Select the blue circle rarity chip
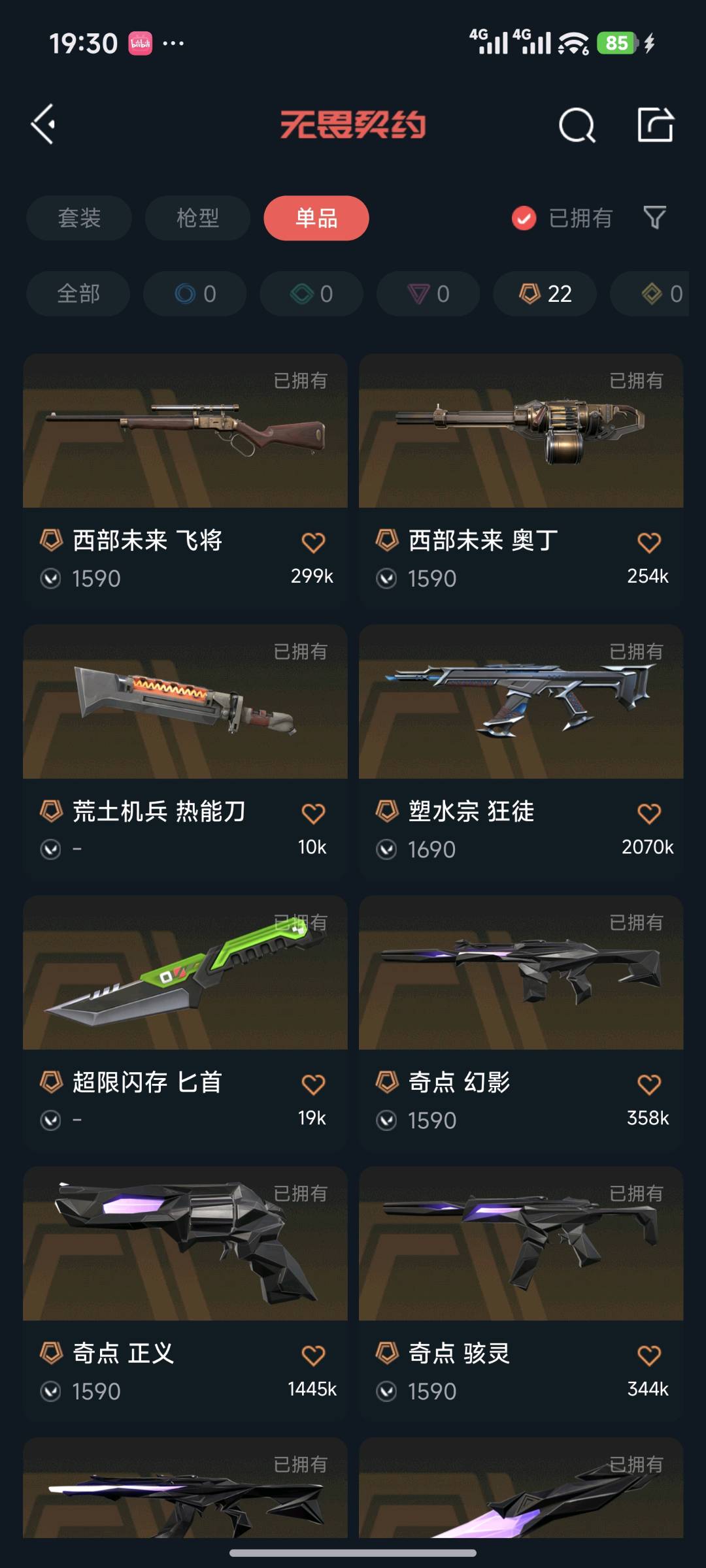706x1568 pixels. point(195,293)
